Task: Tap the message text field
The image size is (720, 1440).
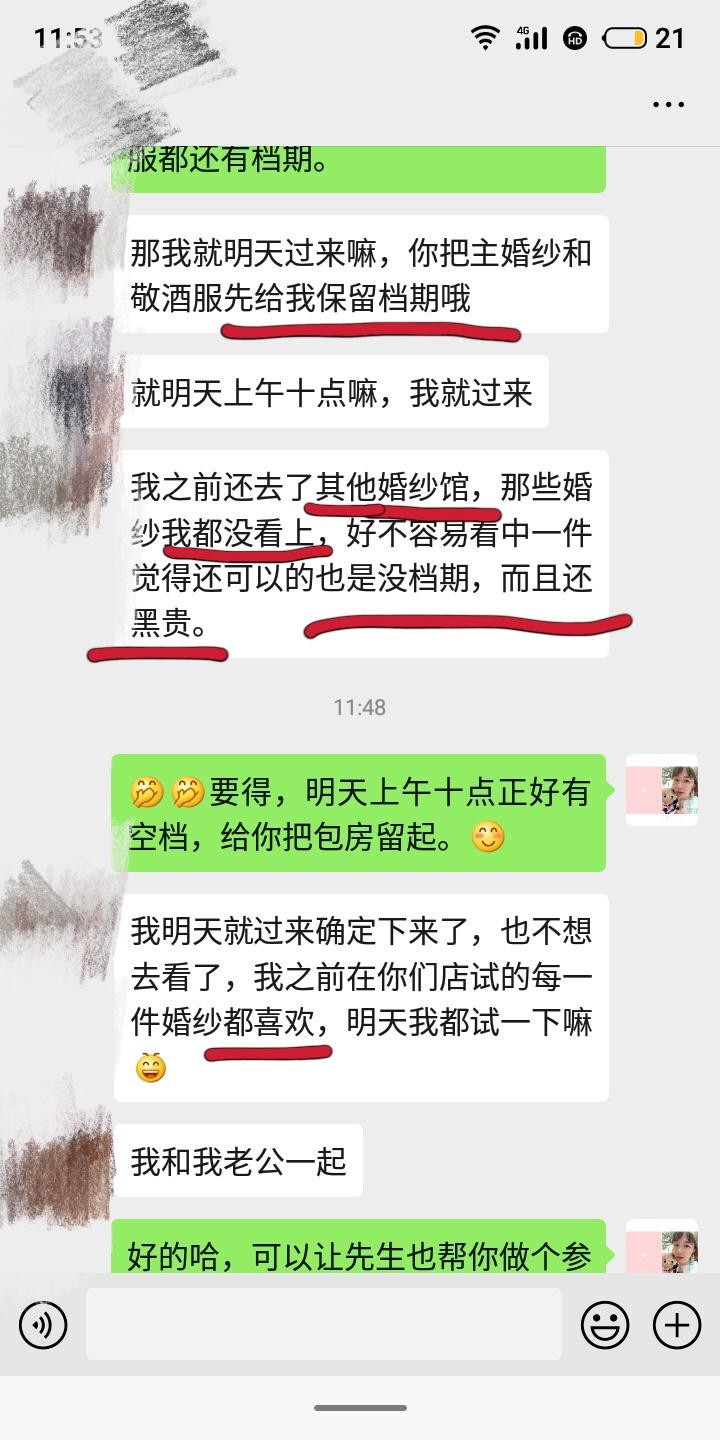Action: [x=323, y=1324]
